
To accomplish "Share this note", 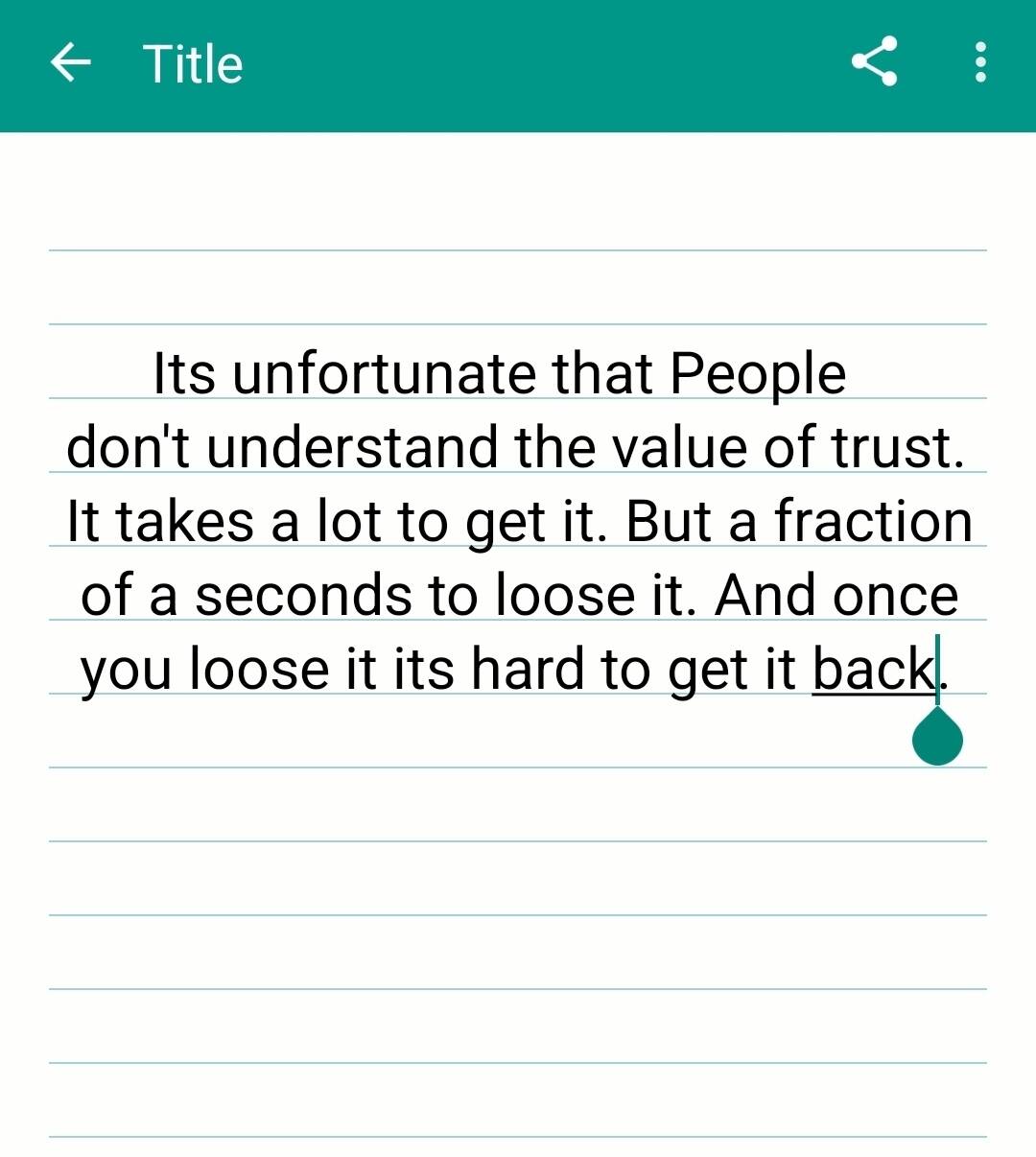I will (874, 62).
